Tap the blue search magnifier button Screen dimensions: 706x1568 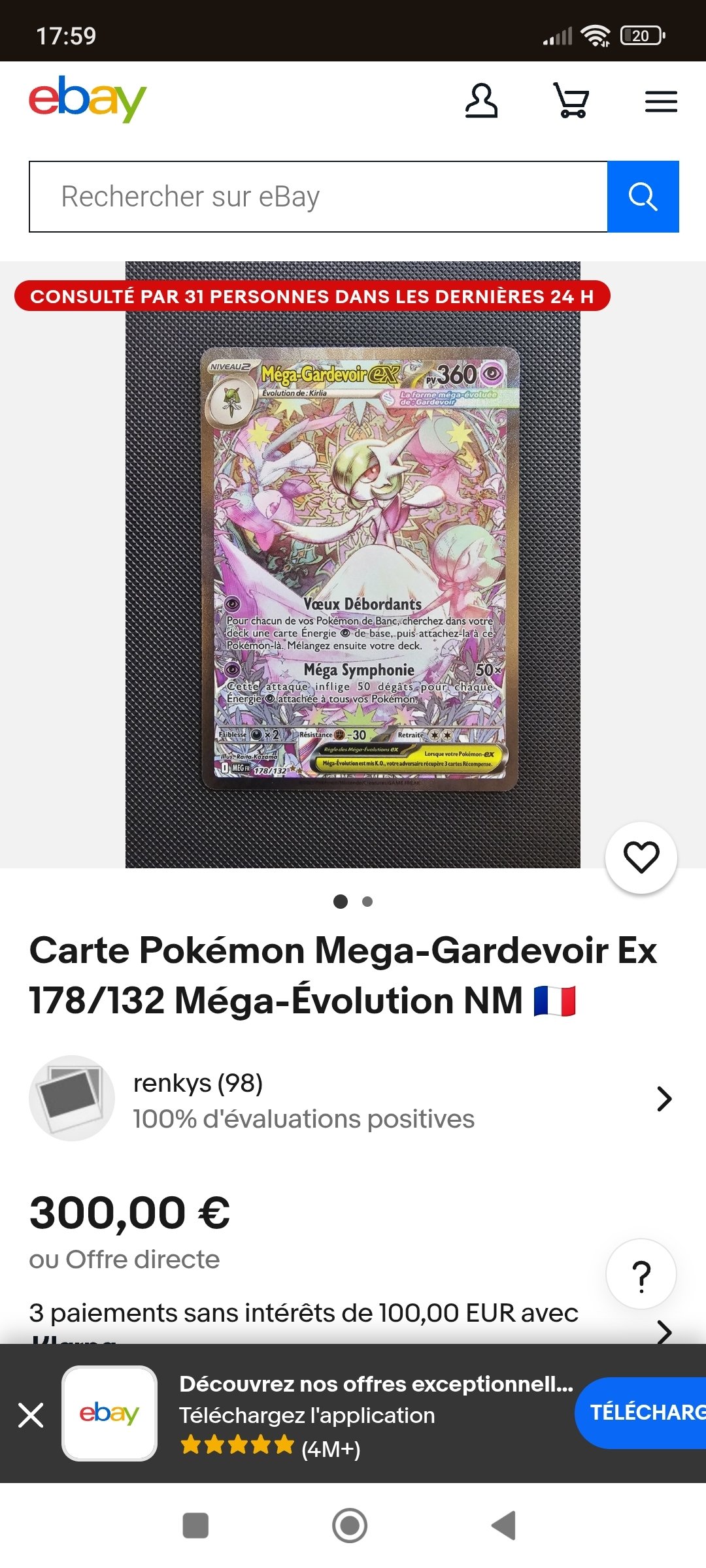643,197
